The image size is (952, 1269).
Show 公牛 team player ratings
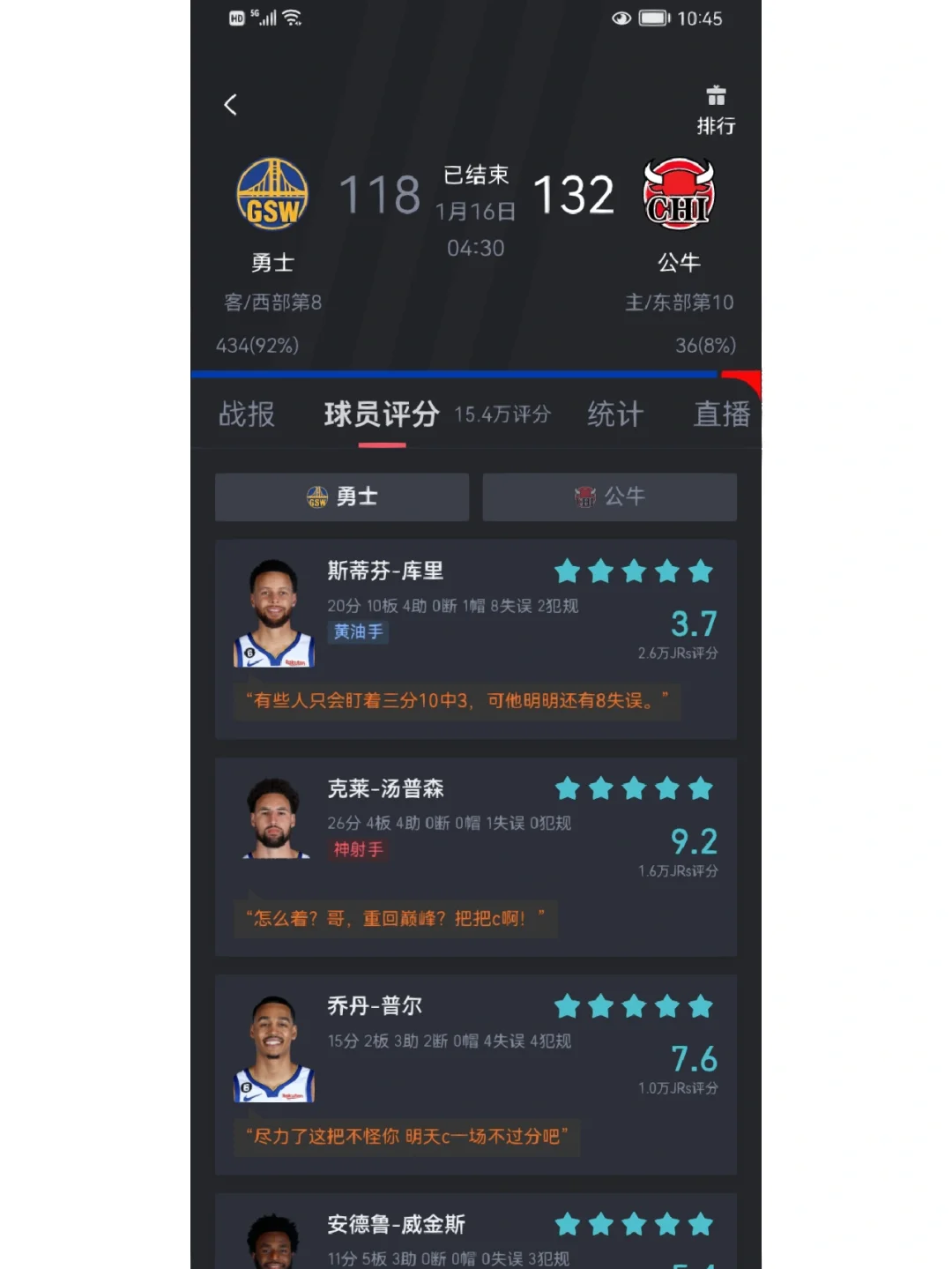point(610,496)
